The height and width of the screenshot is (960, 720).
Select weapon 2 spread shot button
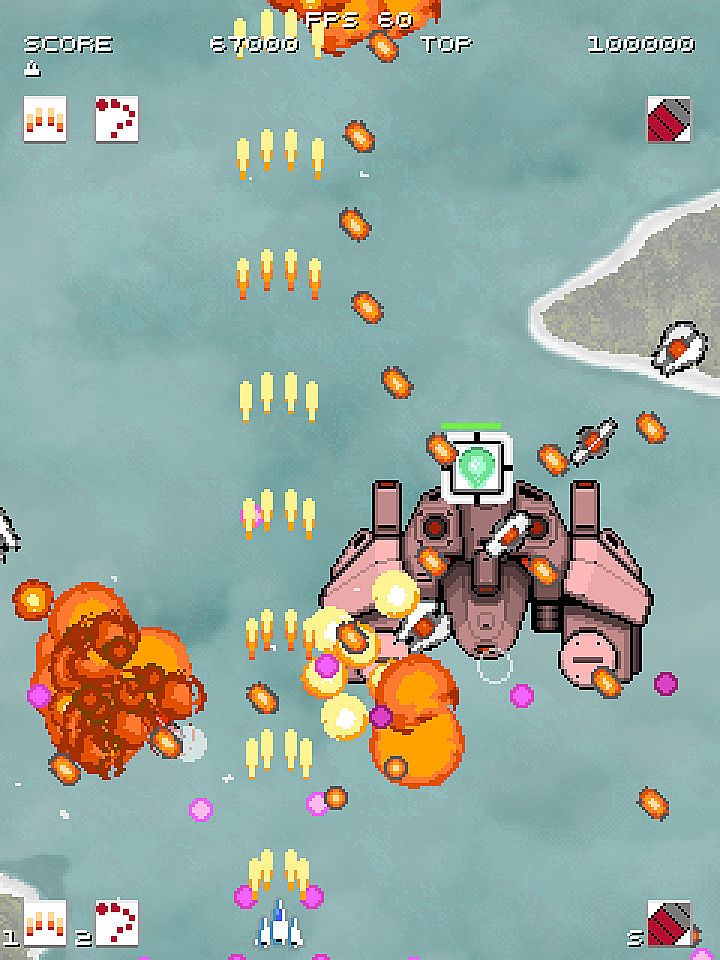click(x=116, y=923)
